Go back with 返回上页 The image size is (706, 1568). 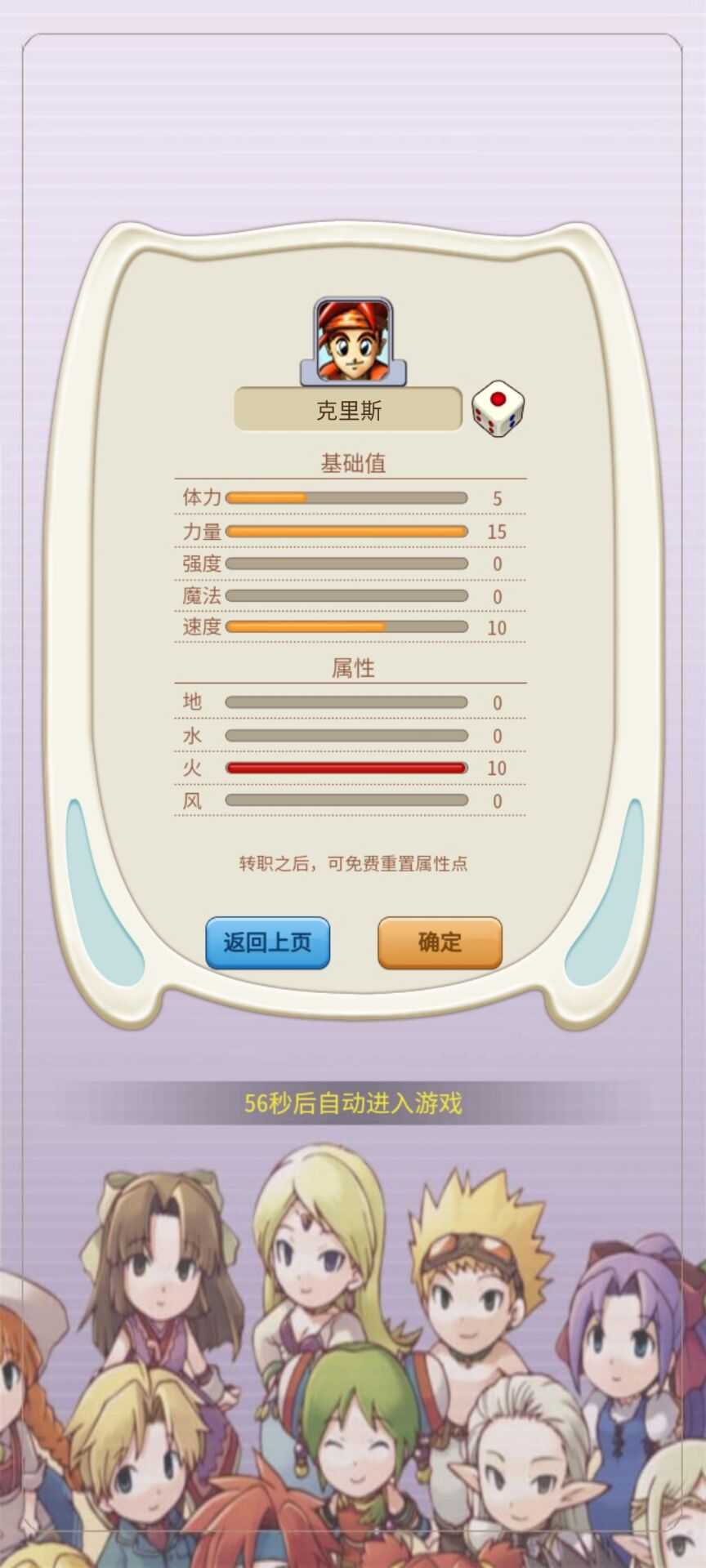(267, 942)
